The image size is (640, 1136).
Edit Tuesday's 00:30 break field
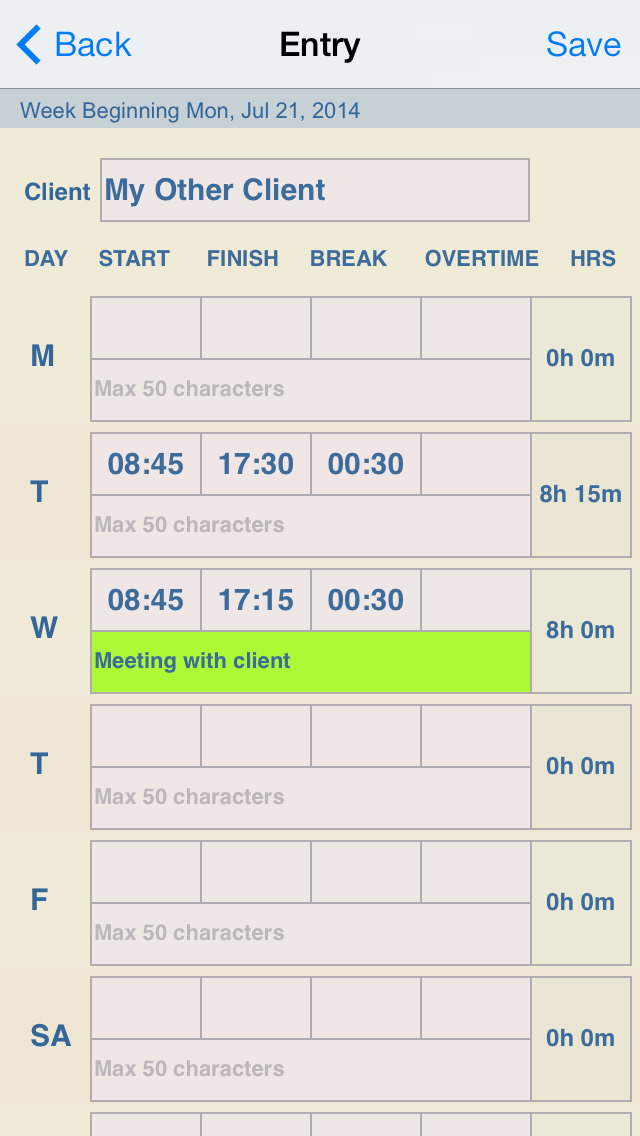click(366, 464)
